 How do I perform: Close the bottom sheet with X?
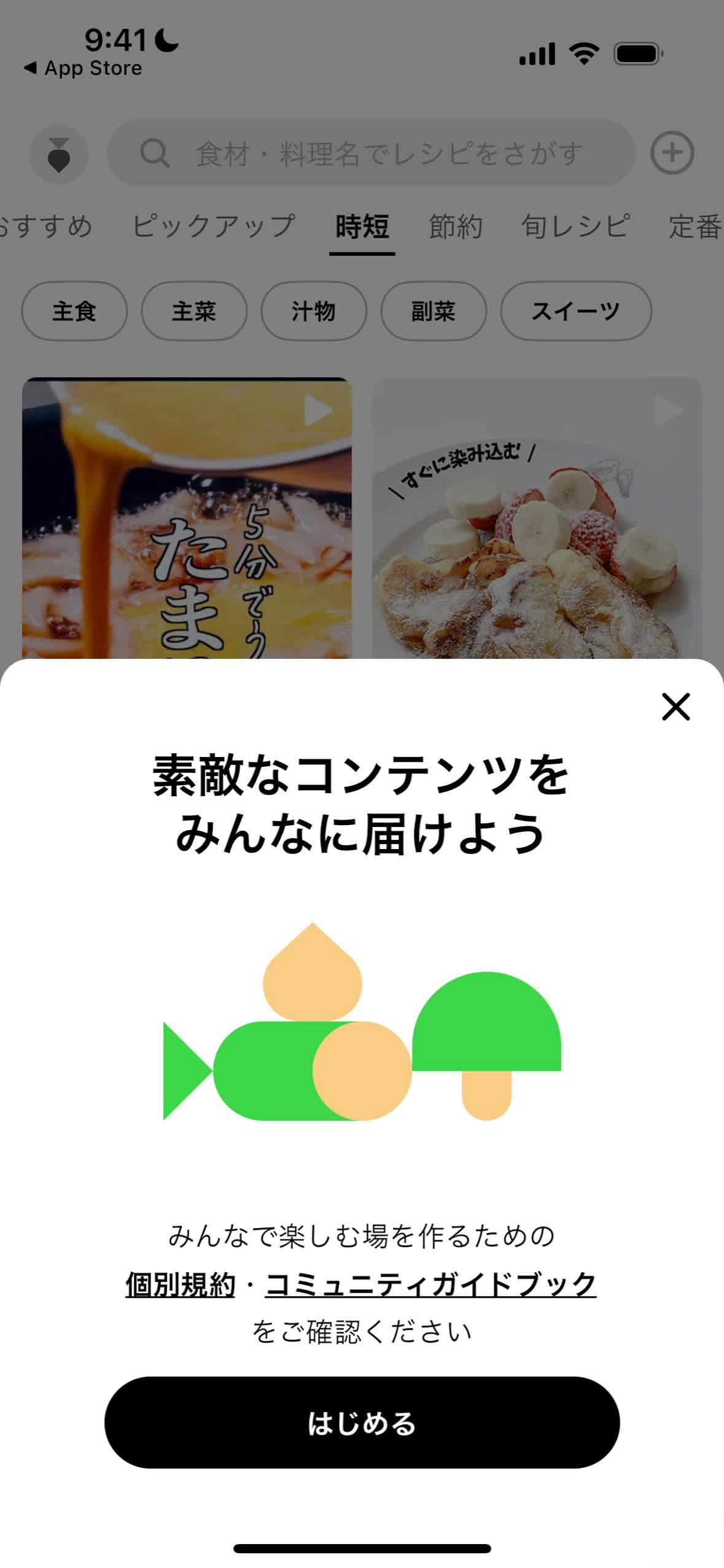675,707
